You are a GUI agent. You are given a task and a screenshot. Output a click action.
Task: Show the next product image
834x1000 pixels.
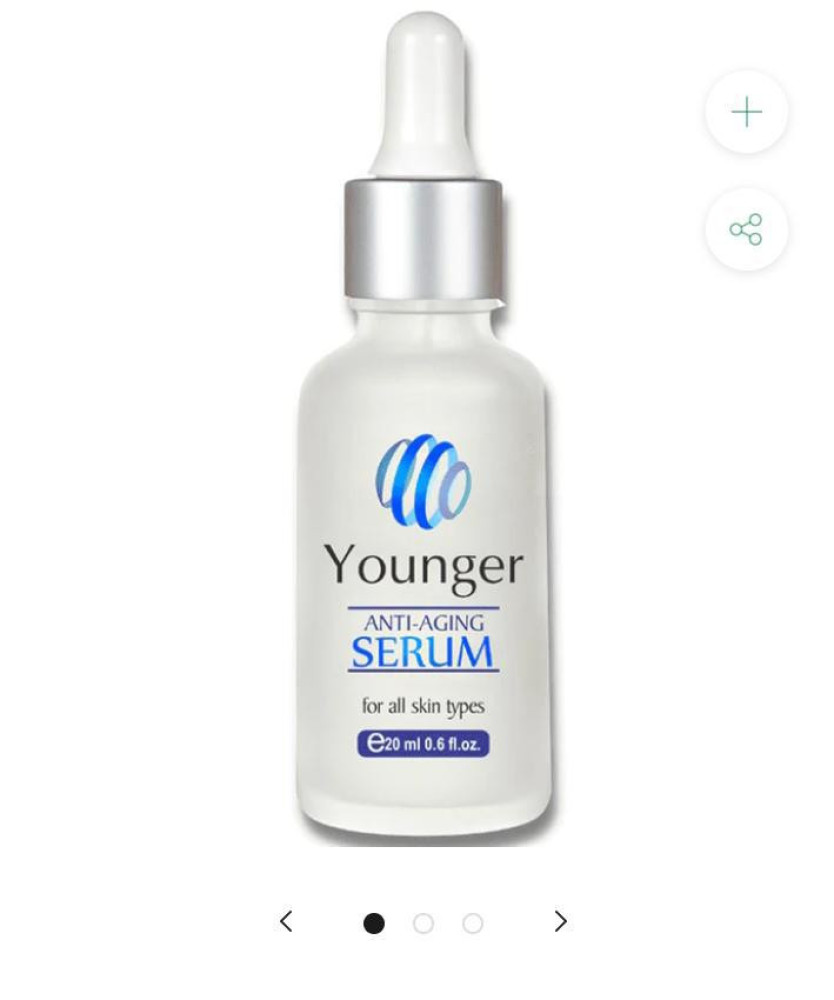560,921
